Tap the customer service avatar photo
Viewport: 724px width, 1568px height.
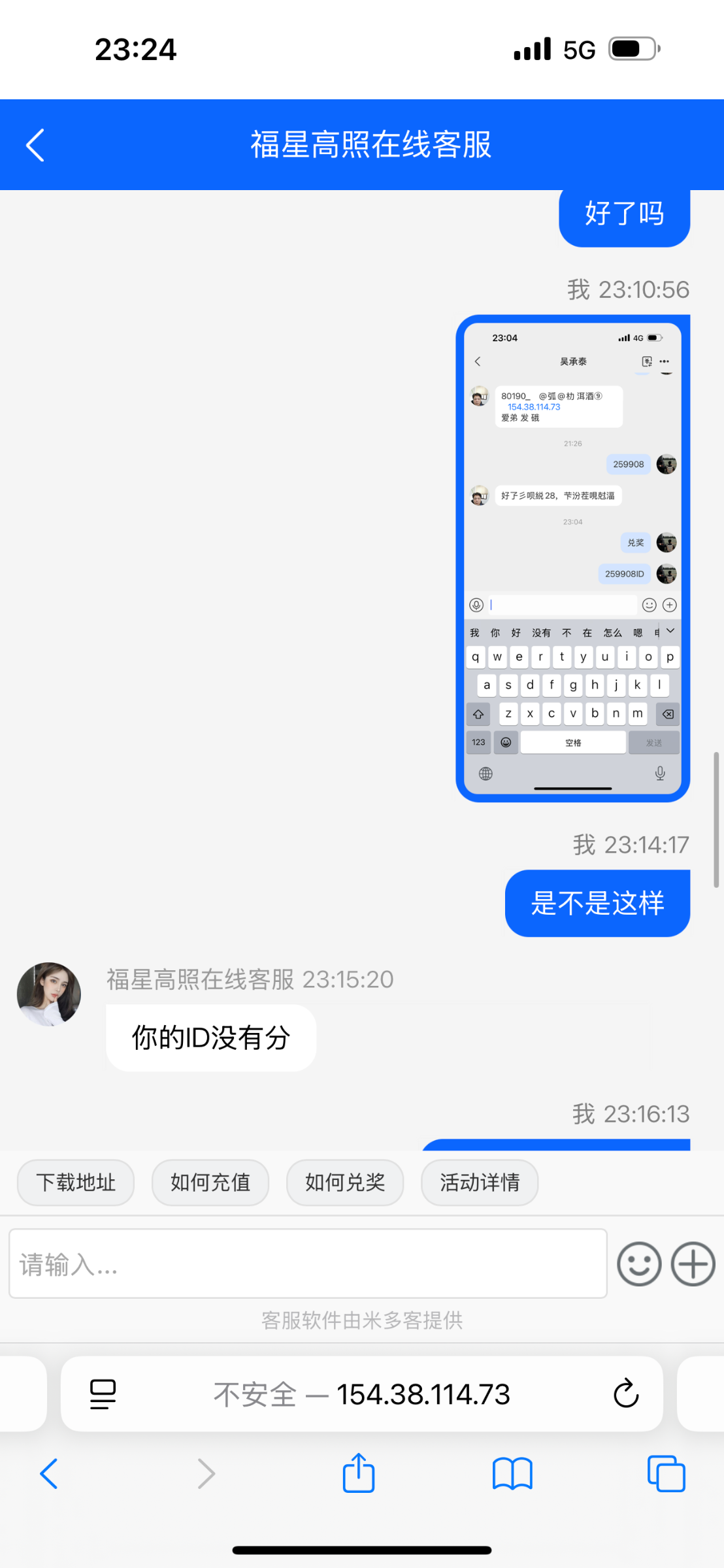[49, 994]
